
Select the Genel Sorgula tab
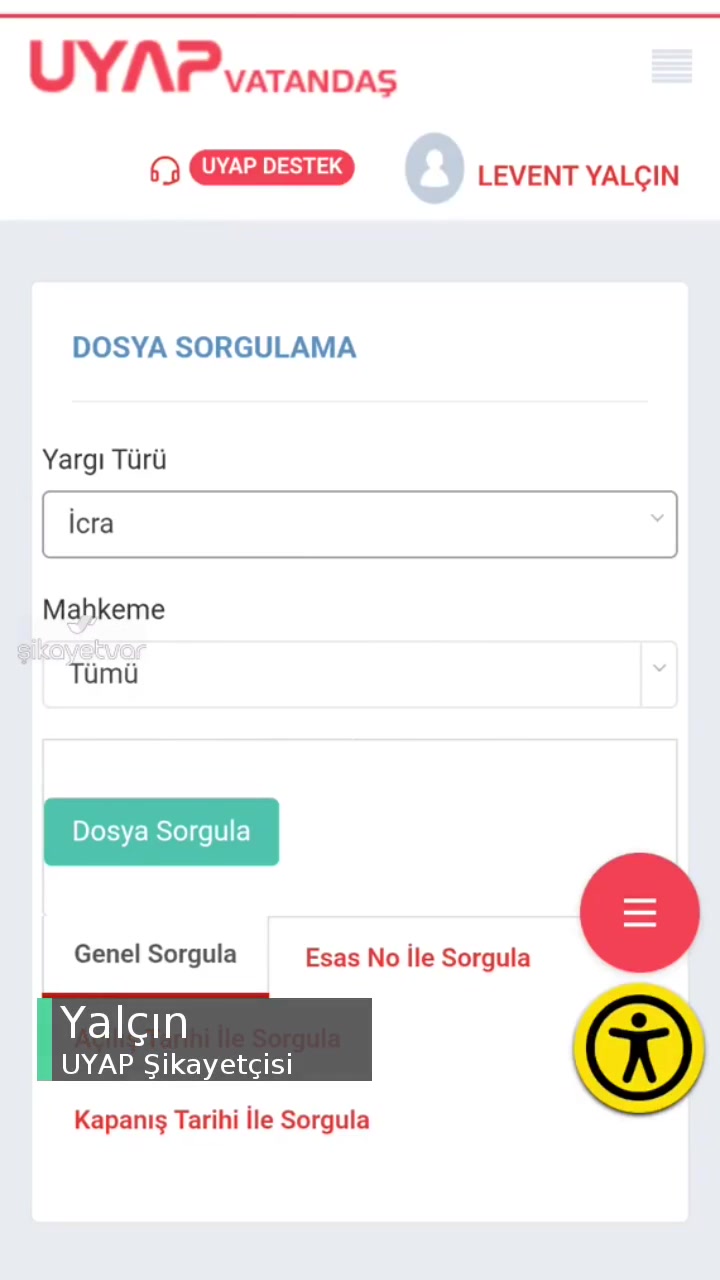(x=155, y=954)
